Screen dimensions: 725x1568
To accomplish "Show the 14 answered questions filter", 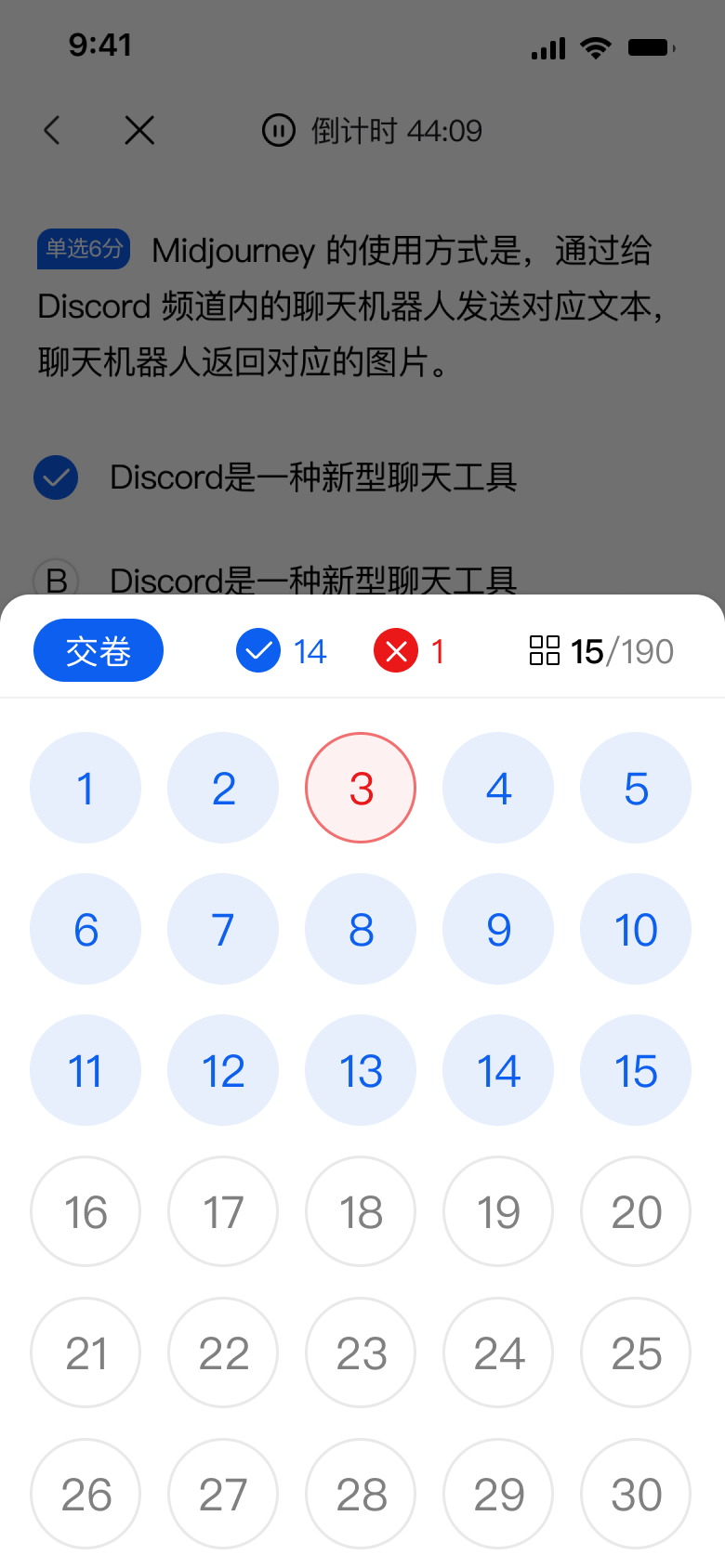I will 282,650.
